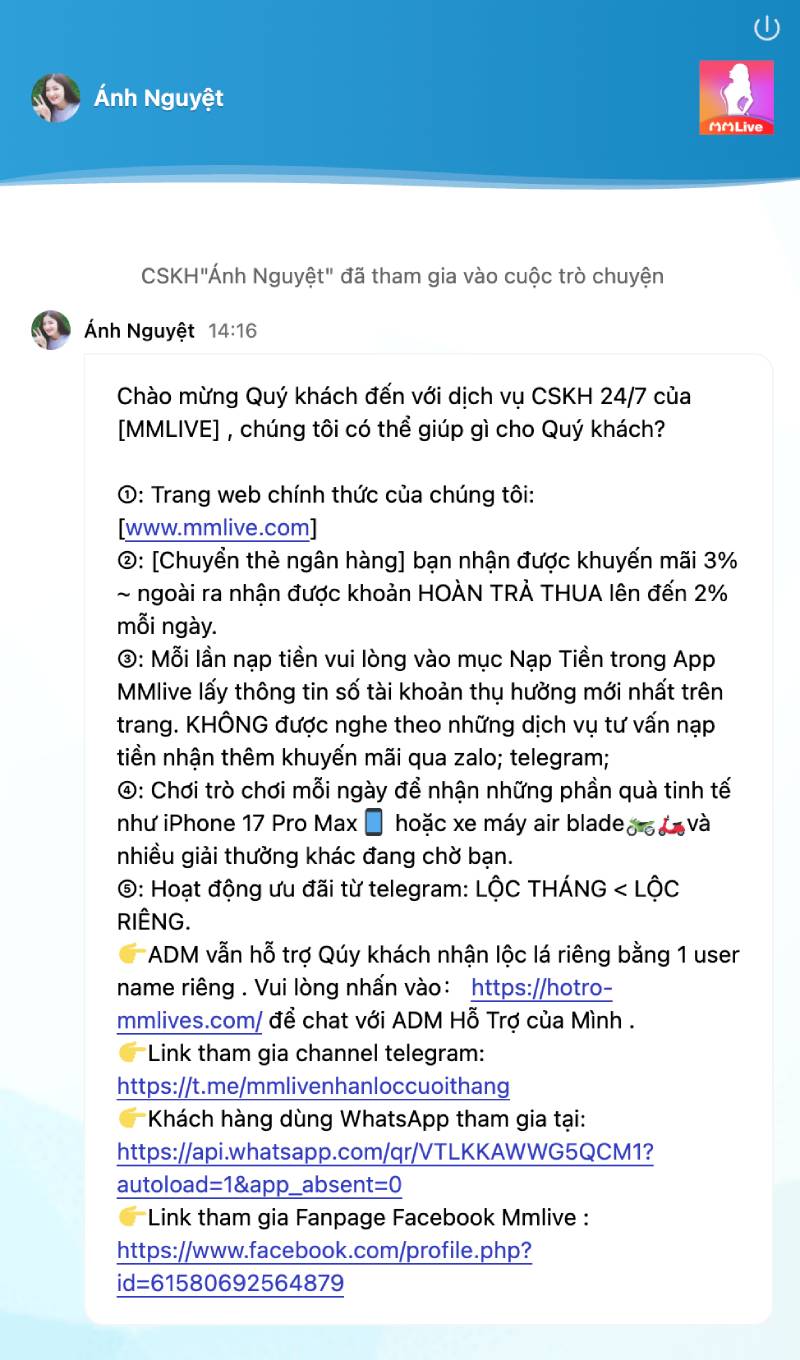
Task: Click the Ánh Nguyệt name label in header
Action: point(158,98)
